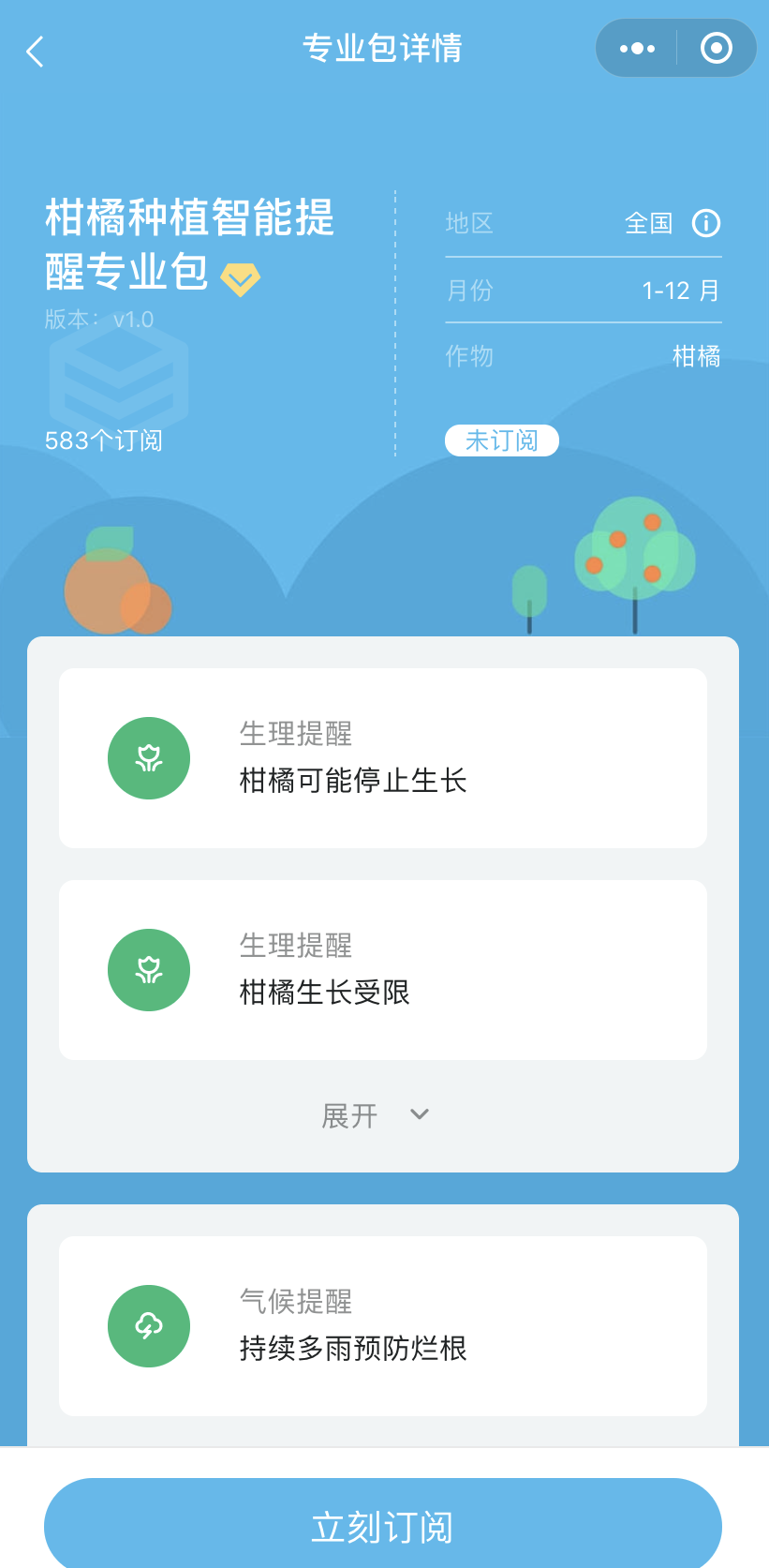Image resolution: width=769 pixels, height=1568 pixels.
Task: Tap the 柑橘生长受限 alert card
Action: (x=382, y=970)
